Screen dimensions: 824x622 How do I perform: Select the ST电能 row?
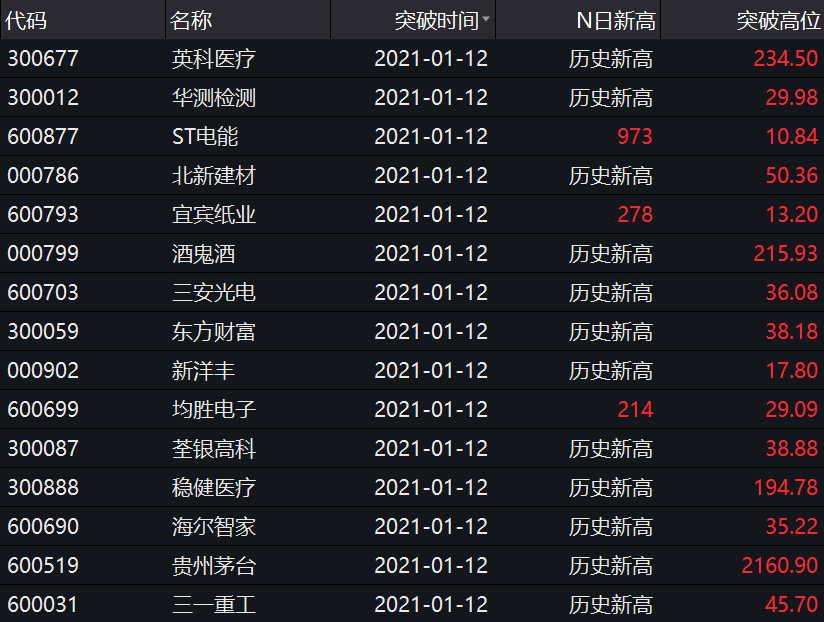205,137
